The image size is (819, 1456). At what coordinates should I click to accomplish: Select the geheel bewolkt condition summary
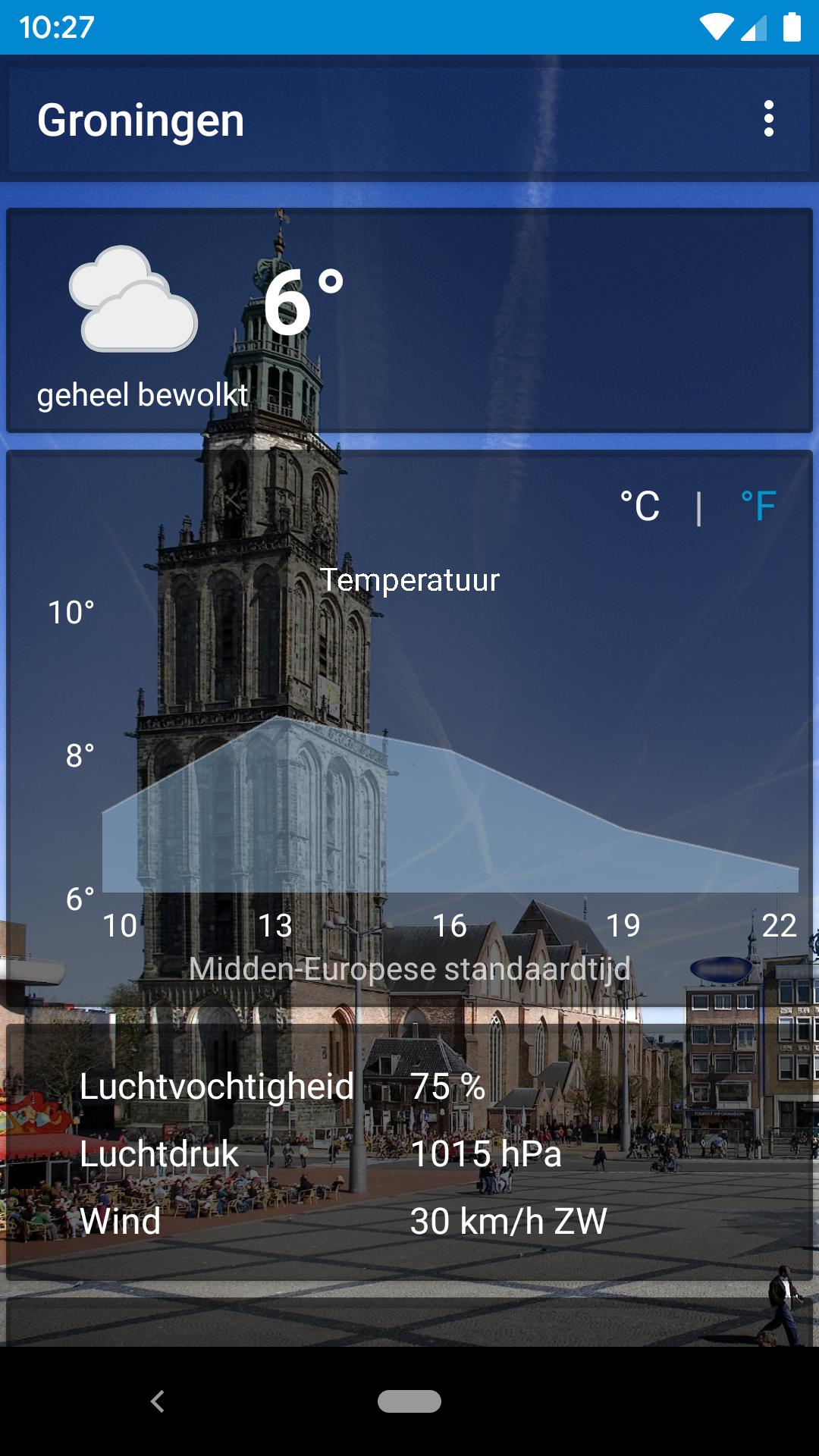(x=143, y=394)
